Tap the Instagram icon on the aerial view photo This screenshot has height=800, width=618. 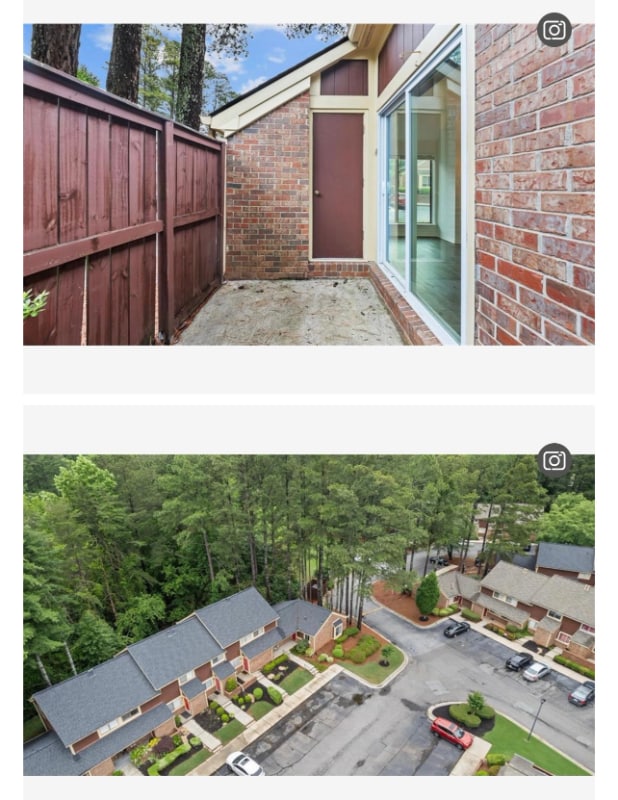point(554,461)
